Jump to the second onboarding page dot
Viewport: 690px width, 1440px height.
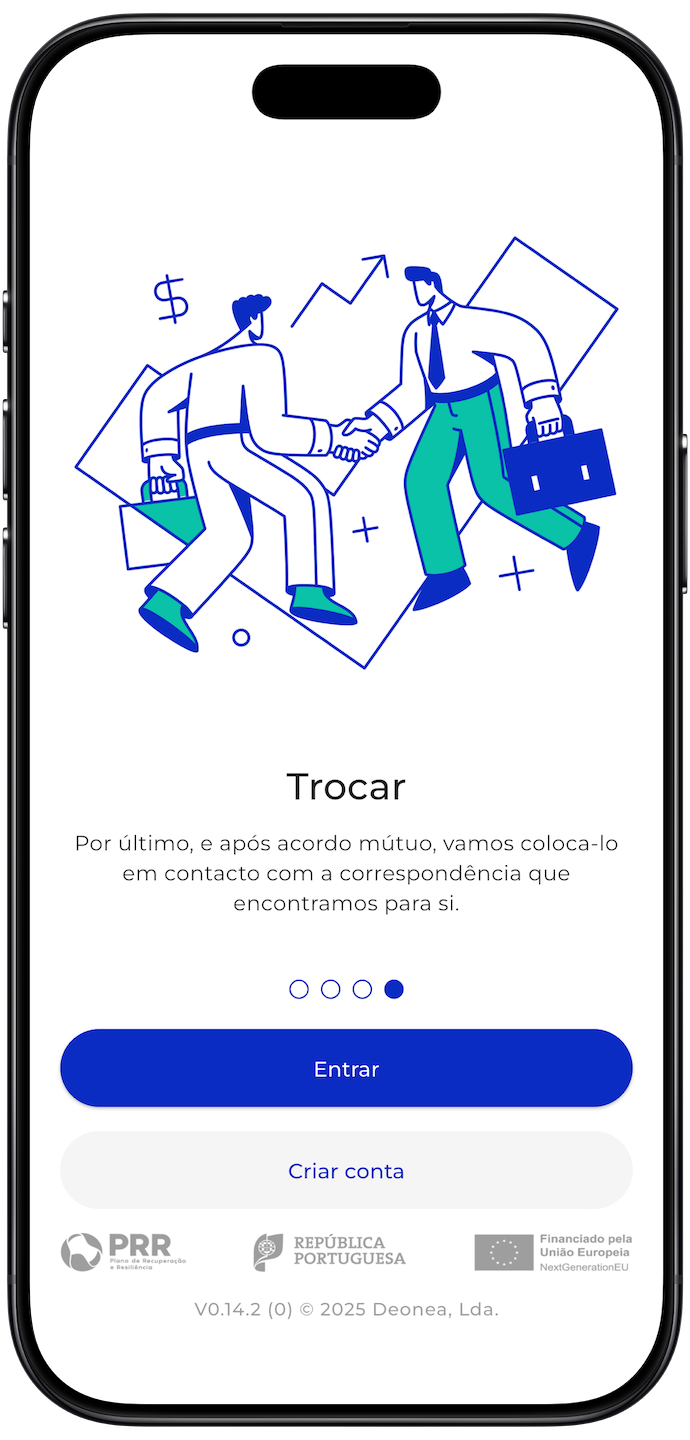[331, 989]
